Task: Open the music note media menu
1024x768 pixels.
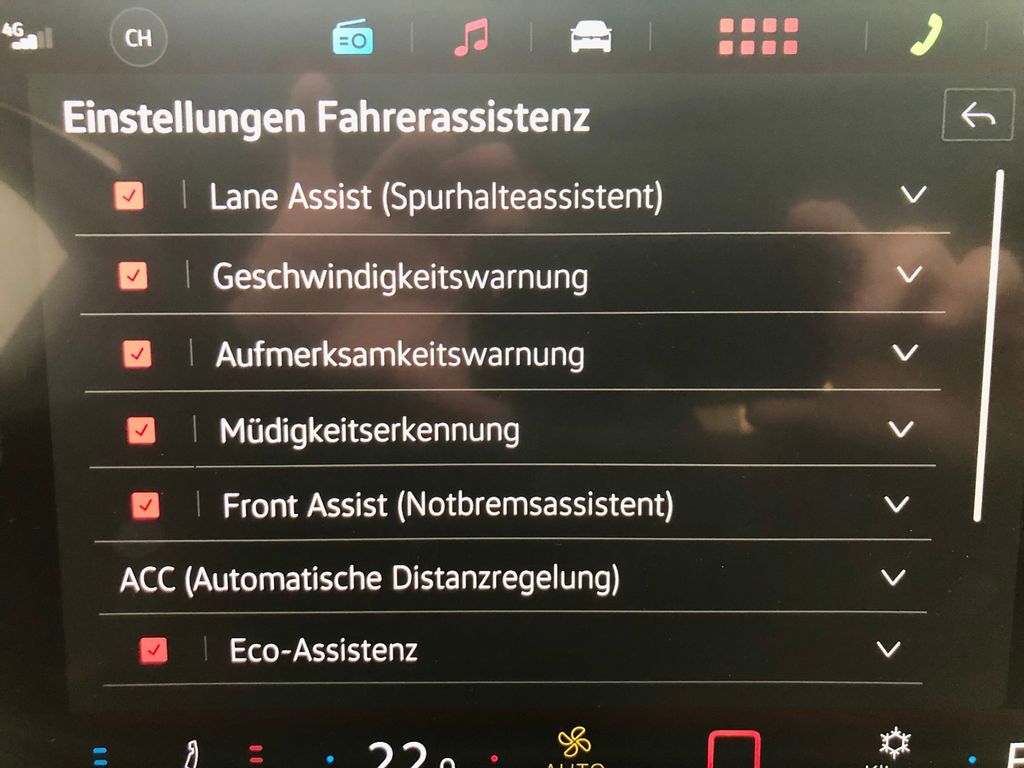Action: click(x=470, y=37)
